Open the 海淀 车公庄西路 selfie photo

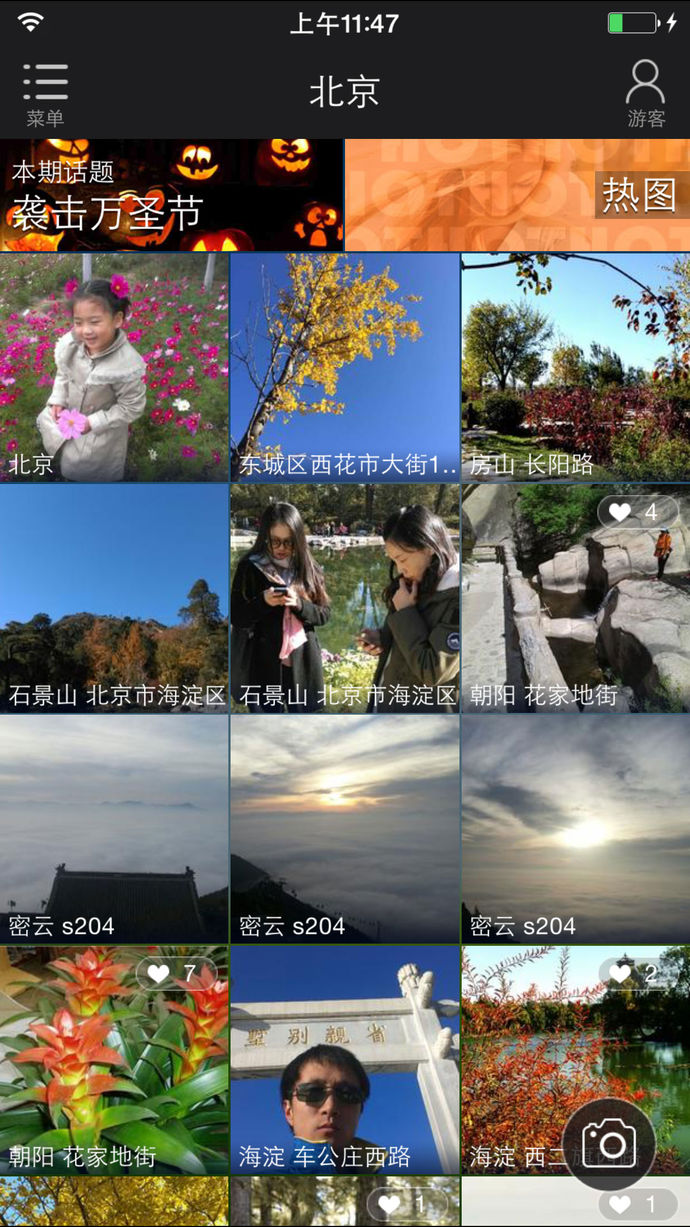tap(345, 1060)
